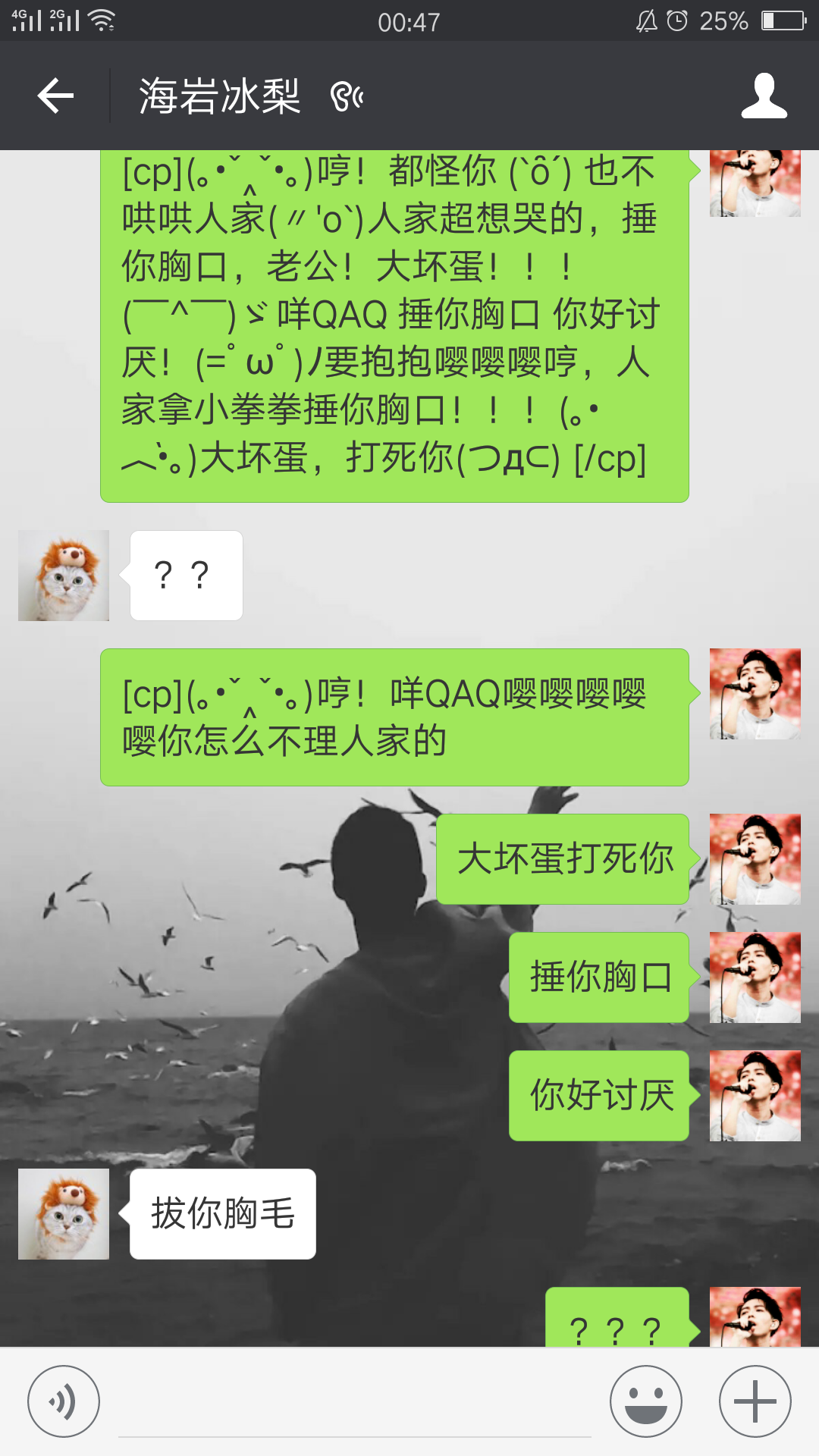Image resolution: width=819 pixels, height=1456 pixels.
Task: Tap the cat avatar beside the ？？ message
Action: (64, 576)
